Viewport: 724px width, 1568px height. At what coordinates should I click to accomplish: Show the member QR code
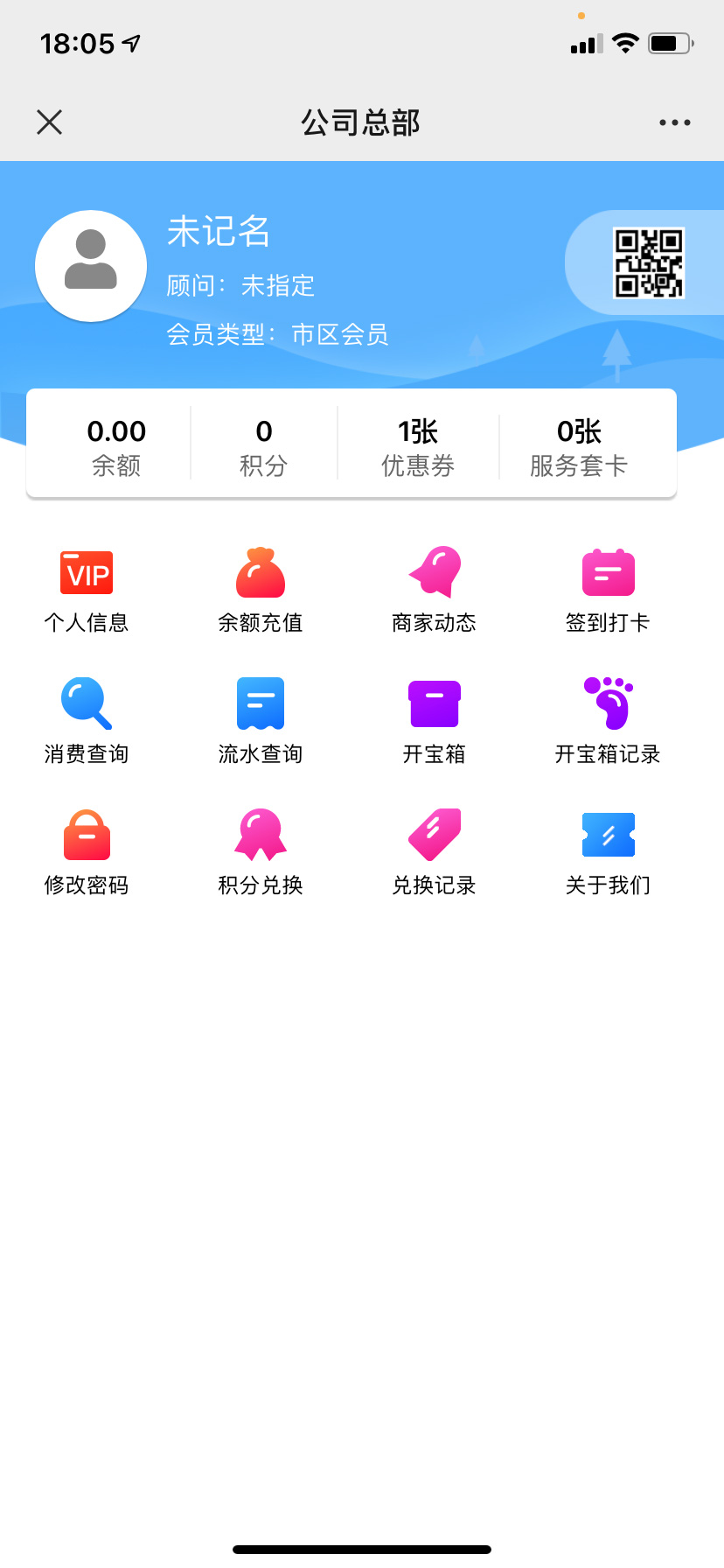648,263
